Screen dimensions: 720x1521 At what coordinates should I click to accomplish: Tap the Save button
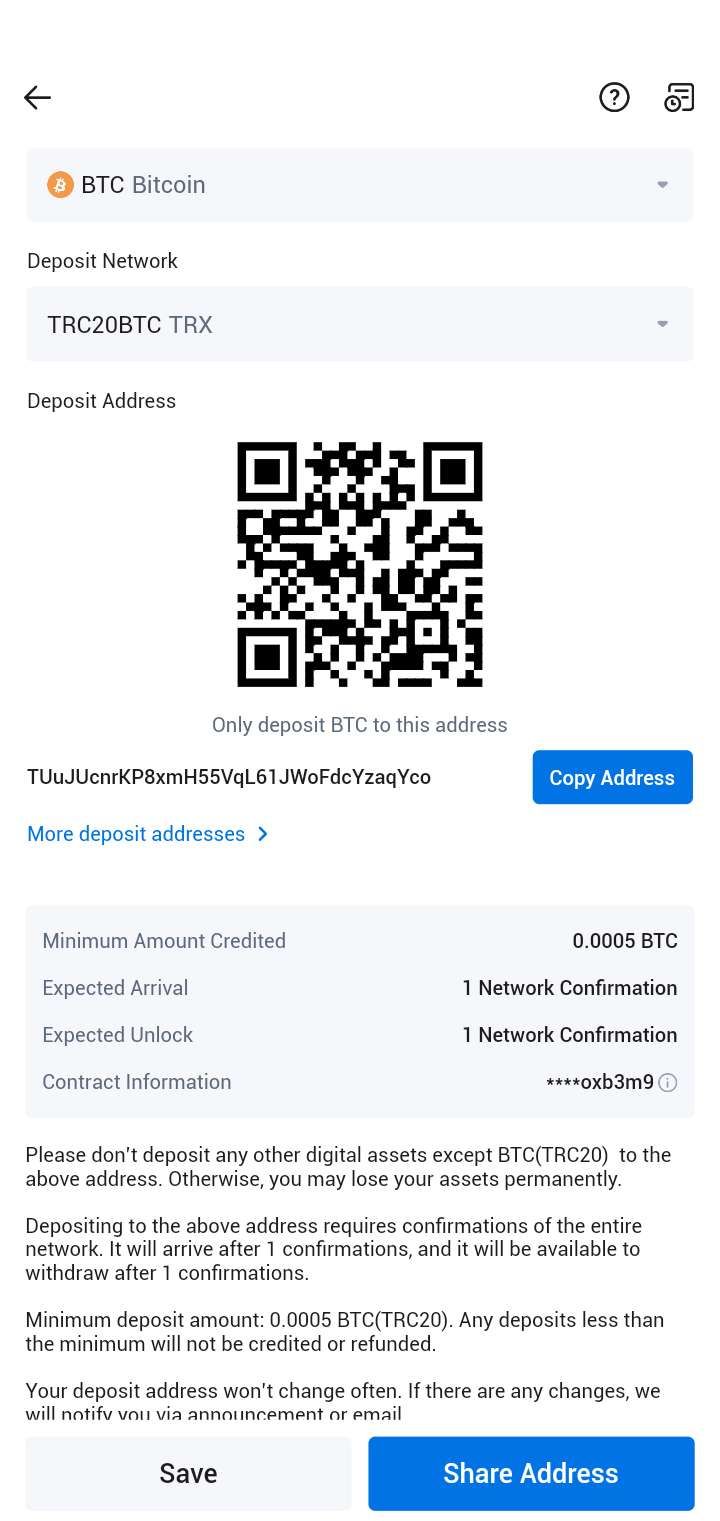[188, 1473]
